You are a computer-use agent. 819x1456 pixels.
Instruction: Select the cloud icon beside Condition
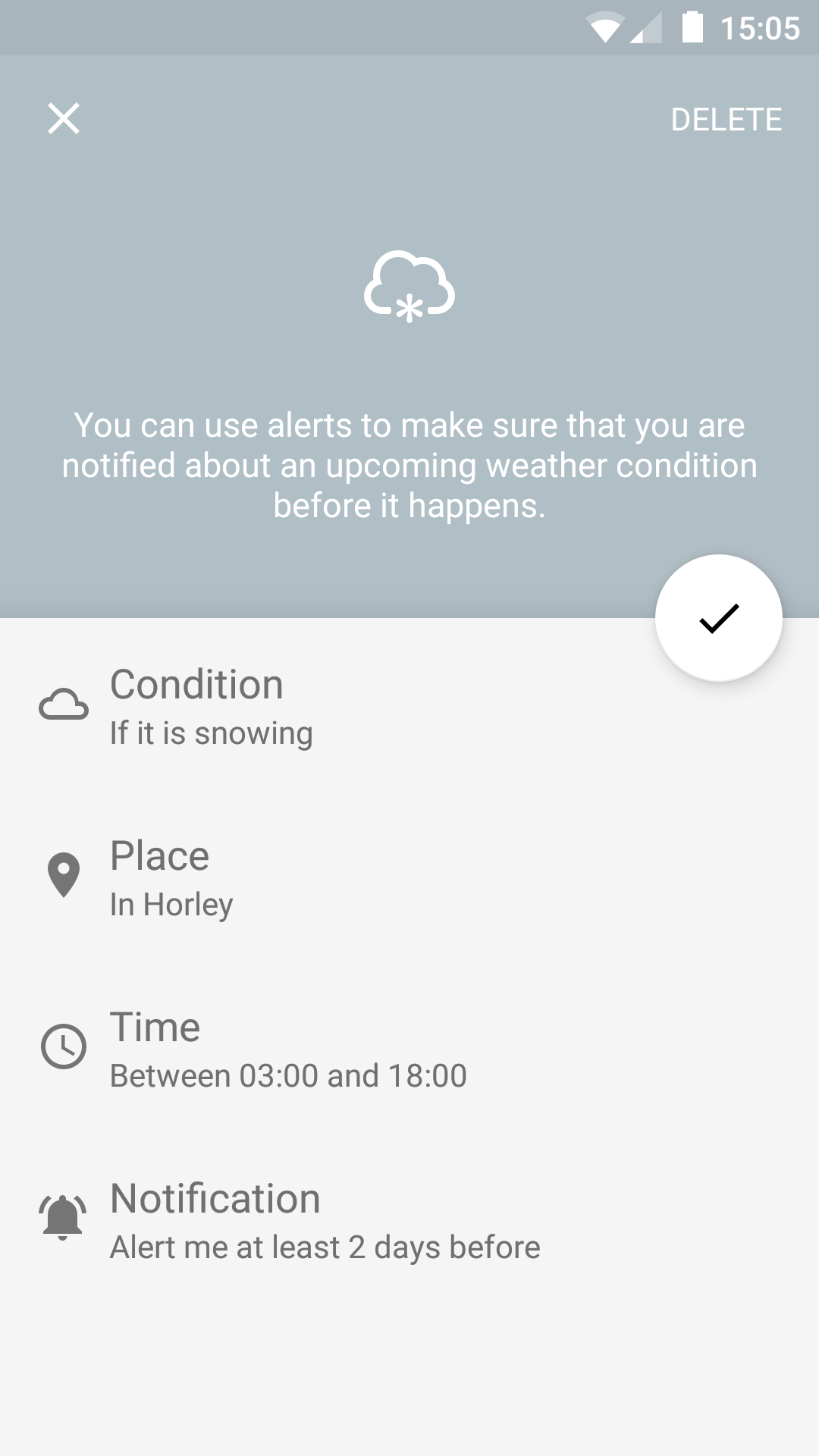64,707
